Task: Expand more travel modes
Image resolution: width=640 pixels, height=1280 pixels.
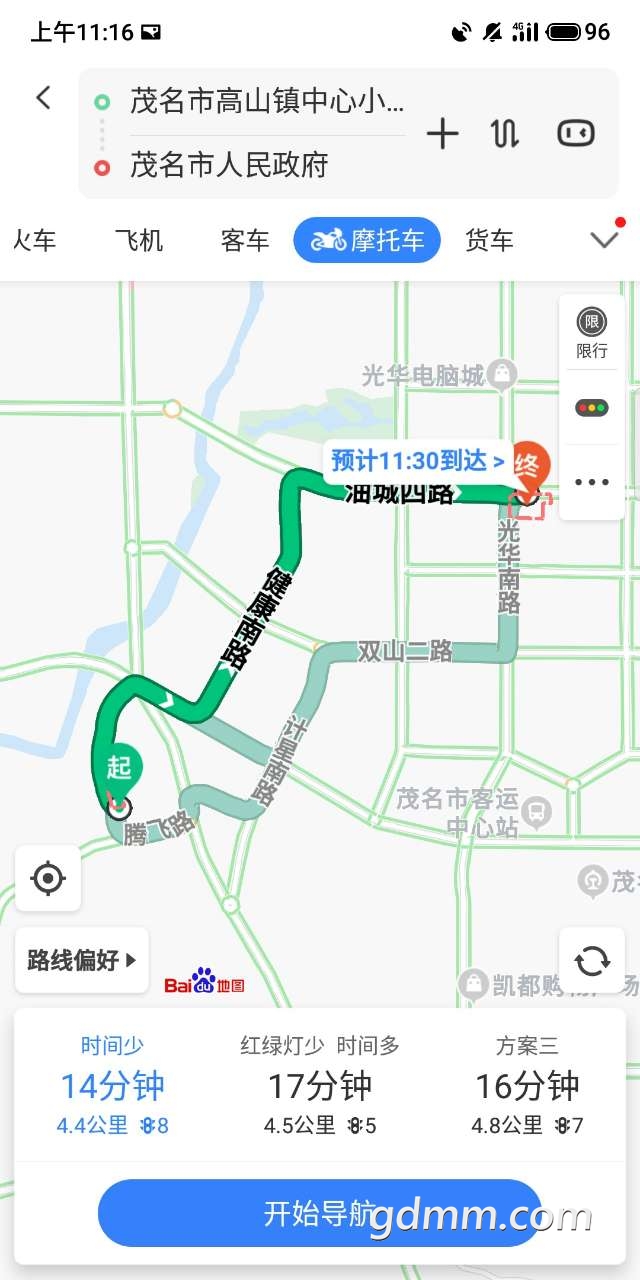Action: click(605, 239)
